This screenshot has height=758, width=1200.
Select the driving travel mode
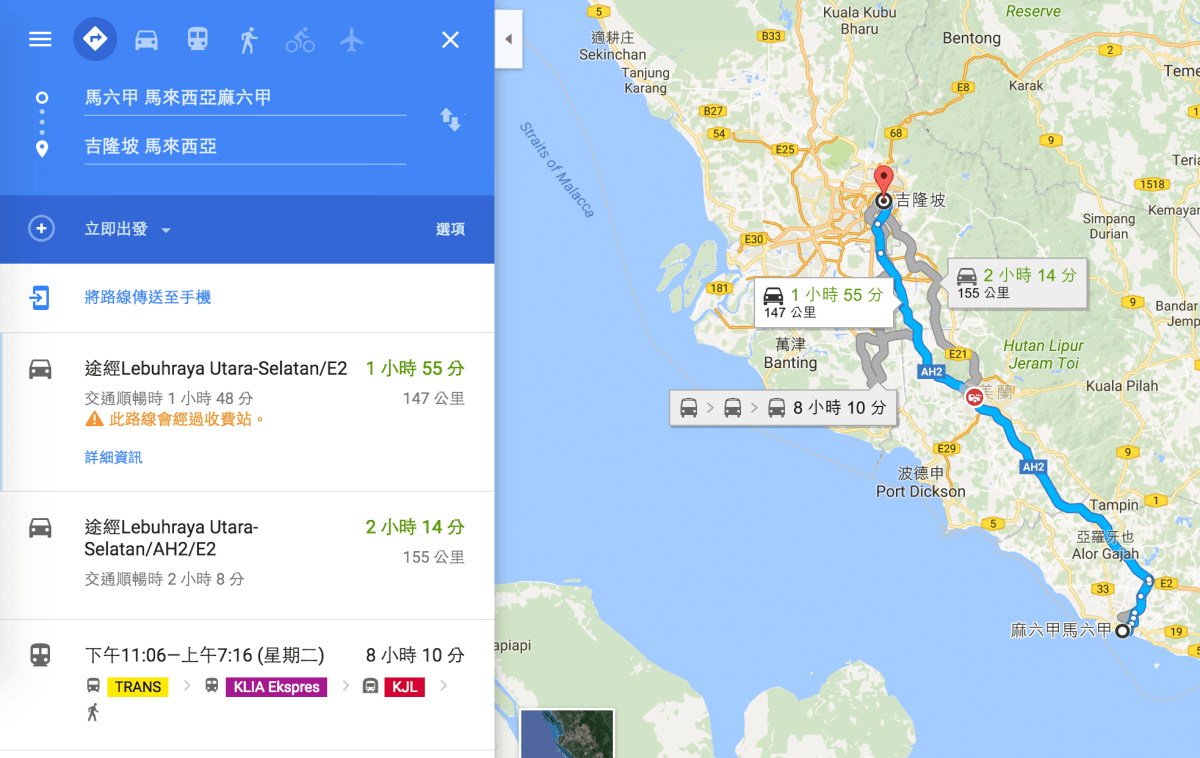pos(146,40)
